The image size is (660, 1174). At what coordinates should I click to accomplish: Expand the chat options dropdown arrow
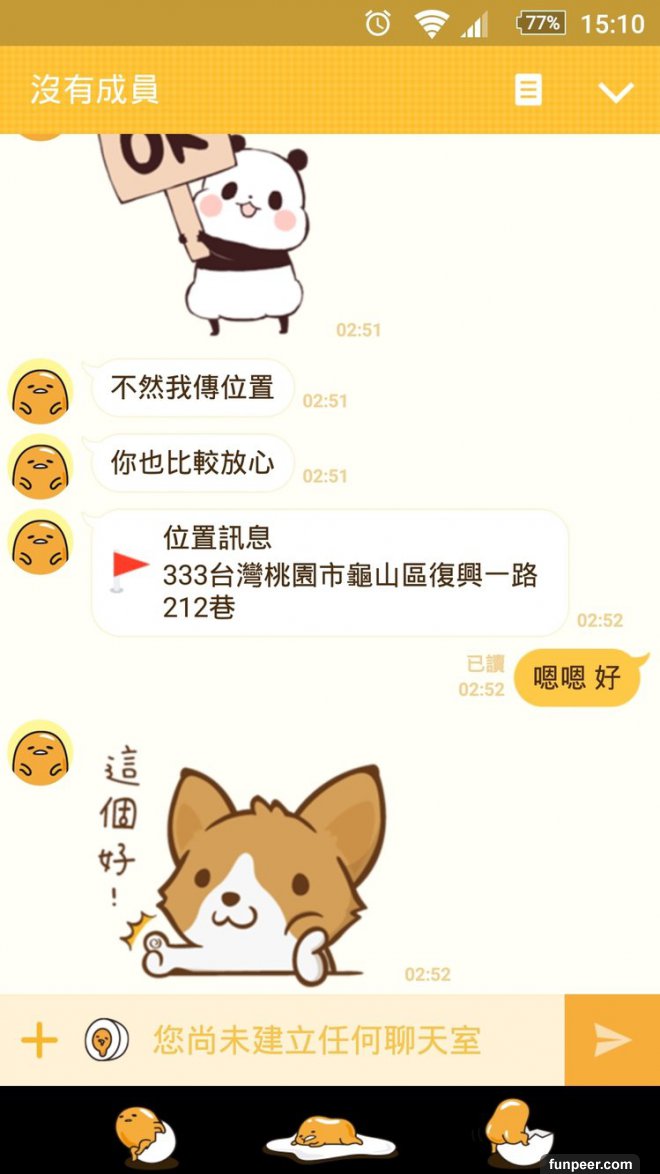pos(615,91)
